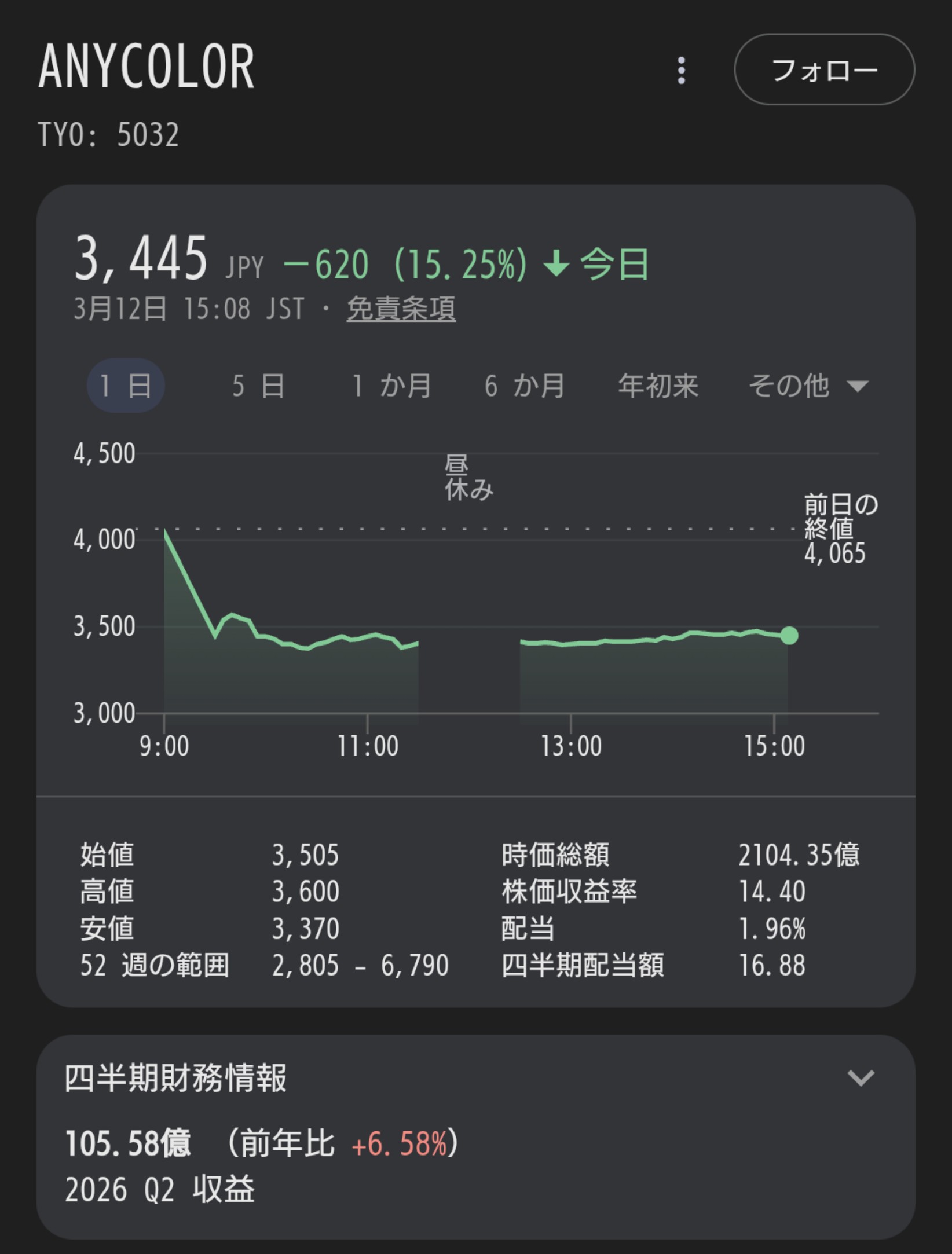Open the three-dot overflow menu
952x1254 pixels.
pos(682,71)
